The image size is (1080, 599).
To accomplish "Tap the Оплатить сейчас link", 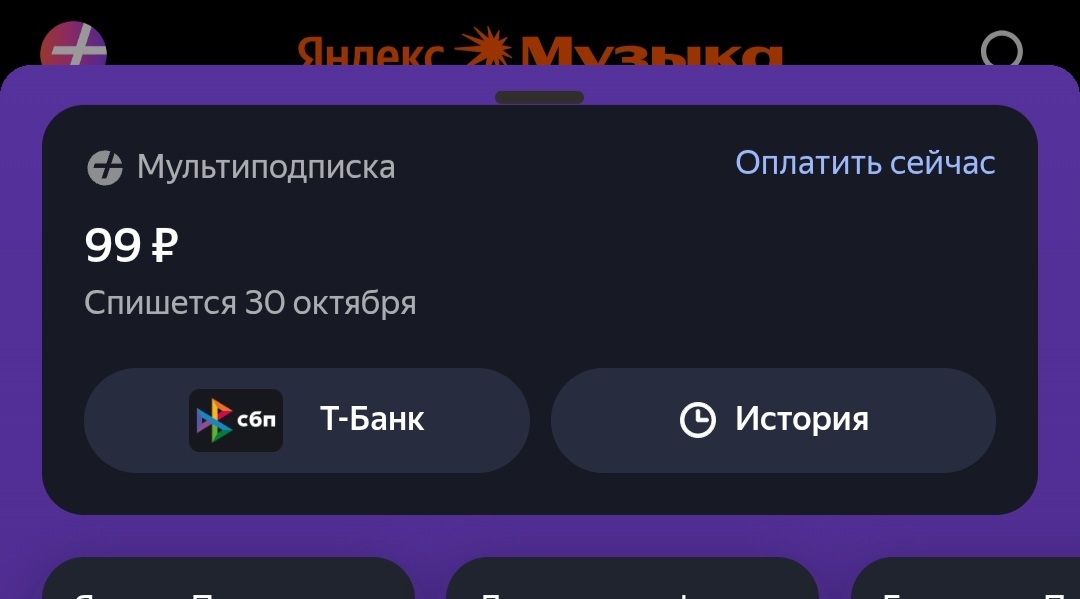I will [x=865, y=163].
